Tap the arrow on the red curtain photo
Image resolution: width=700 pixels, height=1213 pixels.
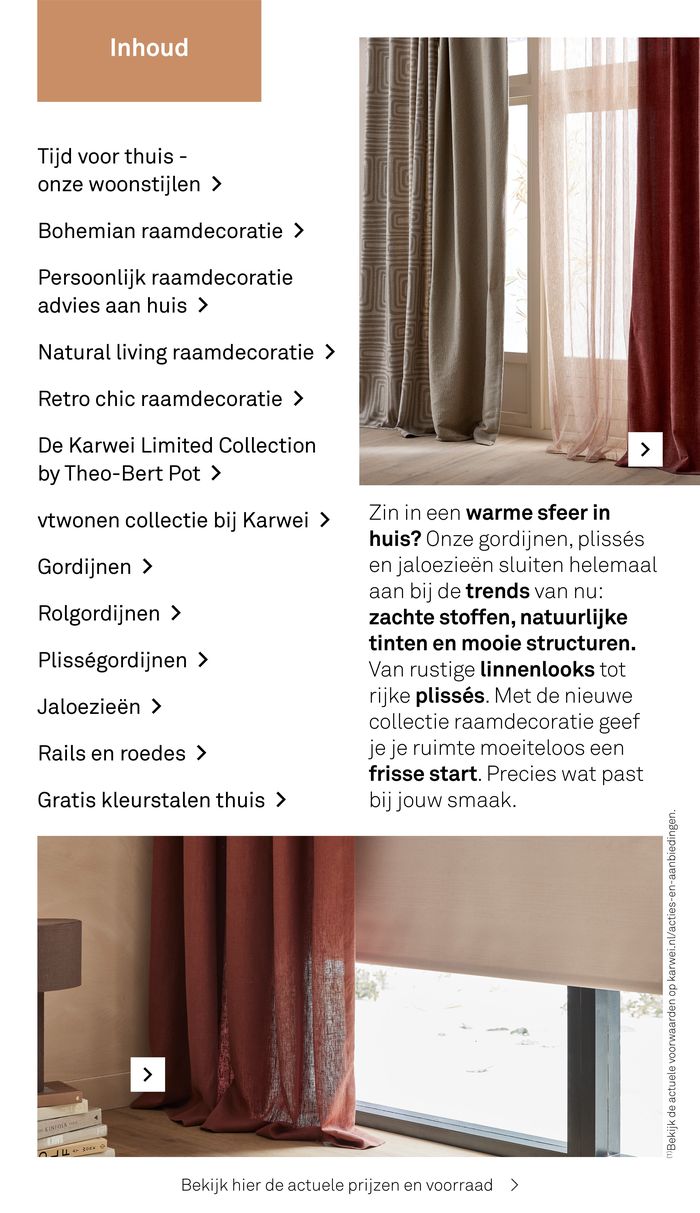[148, 1075]
